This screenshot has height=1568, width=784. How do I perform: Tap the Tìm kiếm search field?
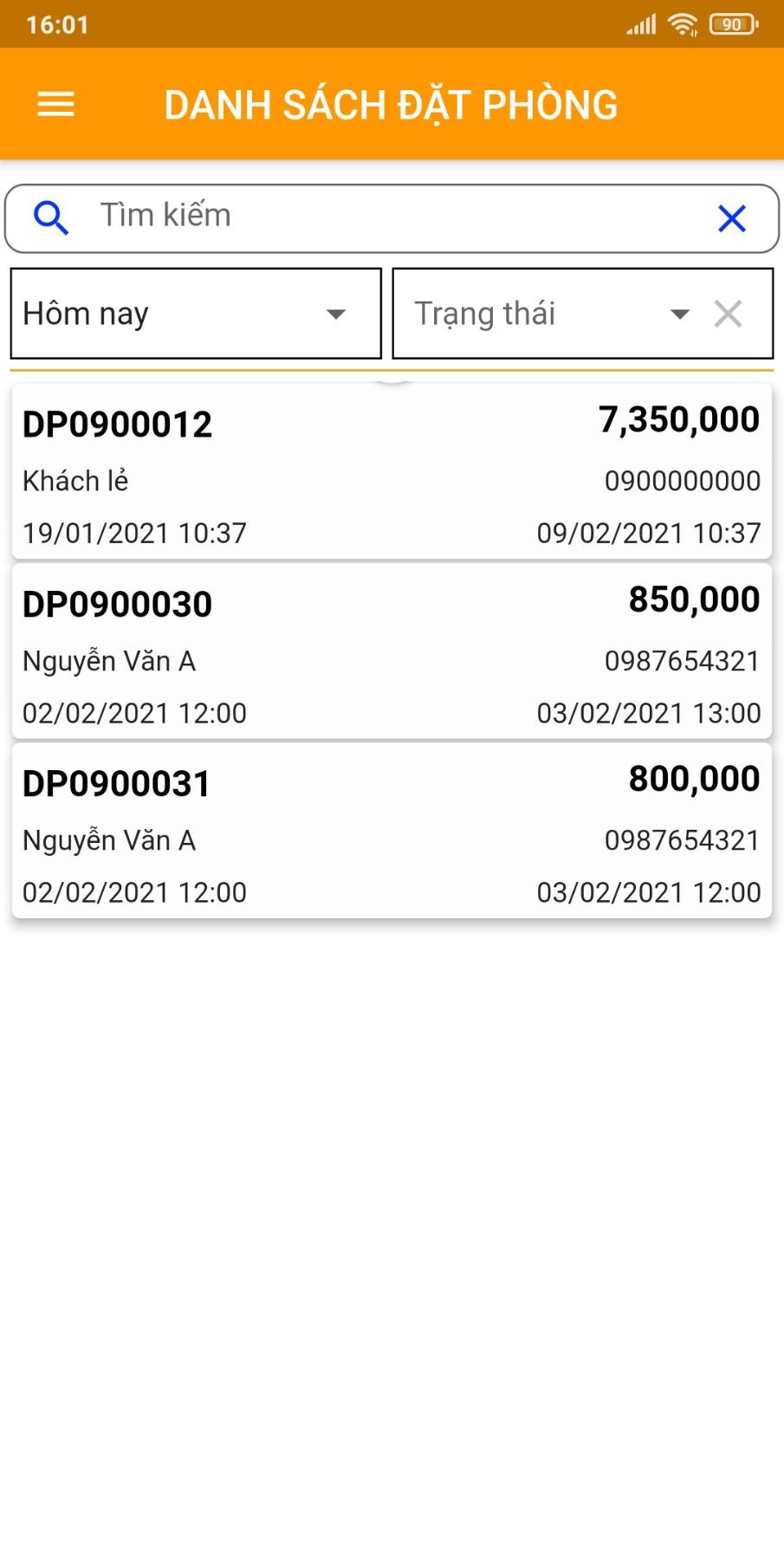pos(392,217)
